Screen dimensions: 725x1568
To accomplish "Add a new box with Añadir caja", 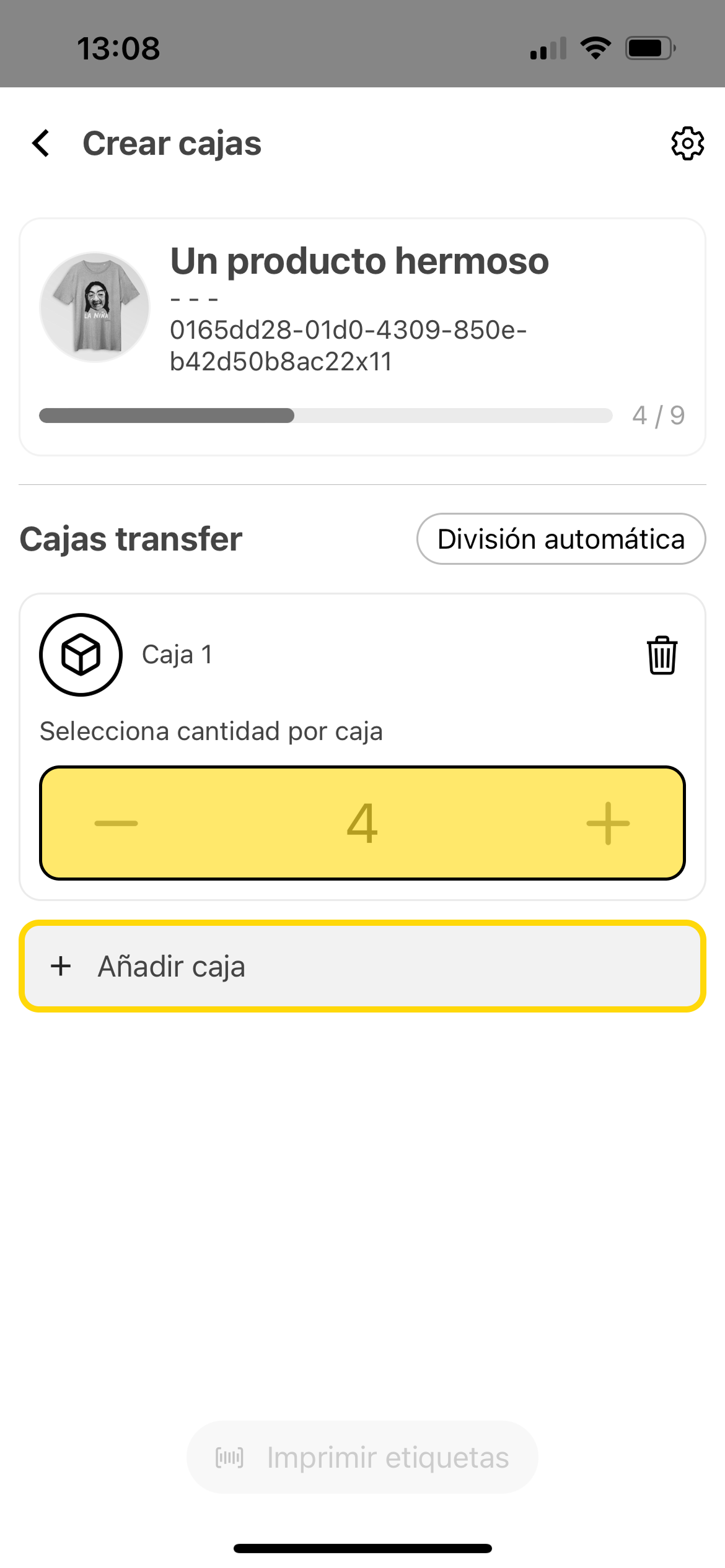I will click(x=362, y=966).
